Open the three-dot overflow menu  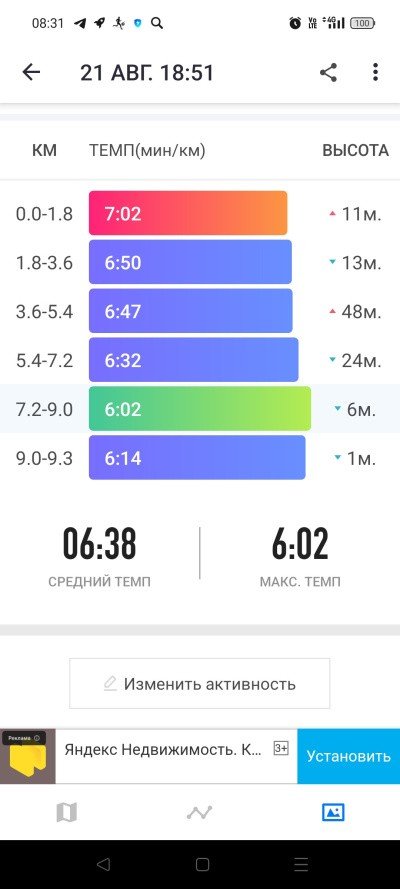[375, 73]
